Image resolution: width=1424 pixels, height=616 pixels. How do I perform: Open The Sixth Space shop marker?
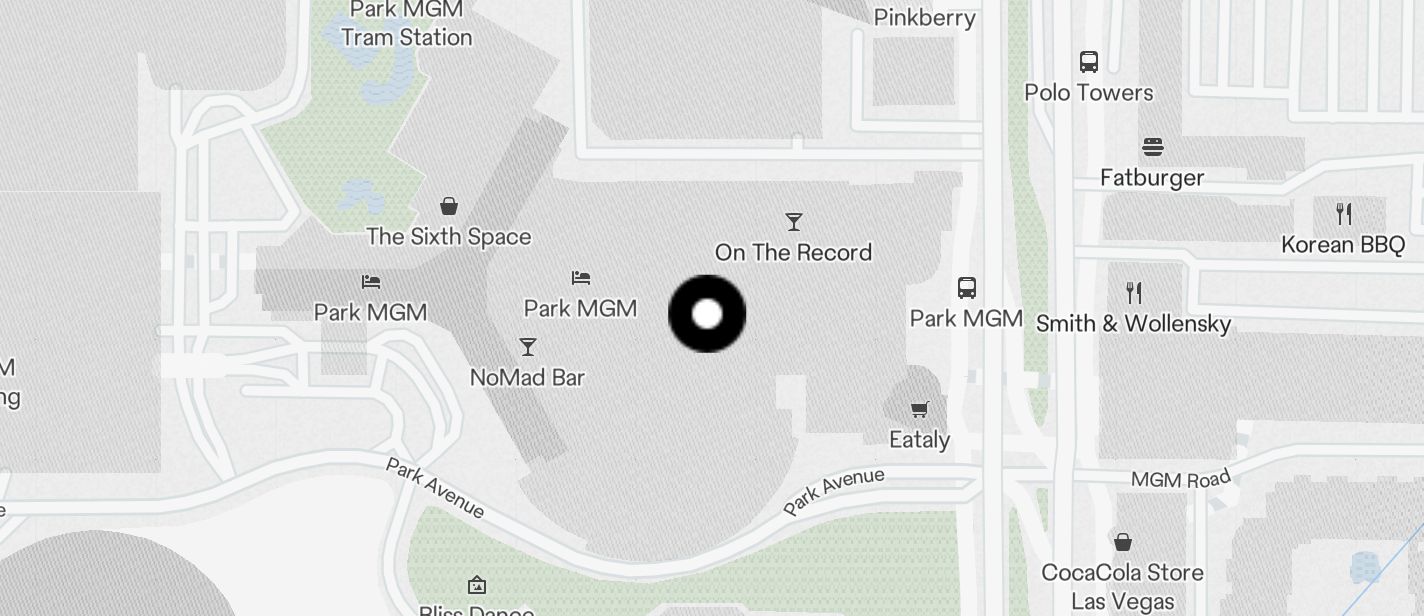click(449, 207)
